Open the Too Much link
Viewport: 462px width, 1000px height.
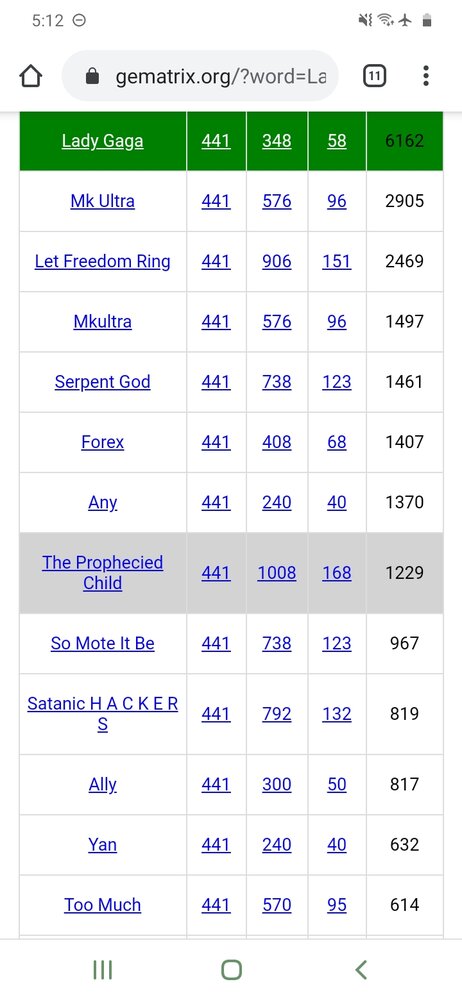[x=103, y=905]
